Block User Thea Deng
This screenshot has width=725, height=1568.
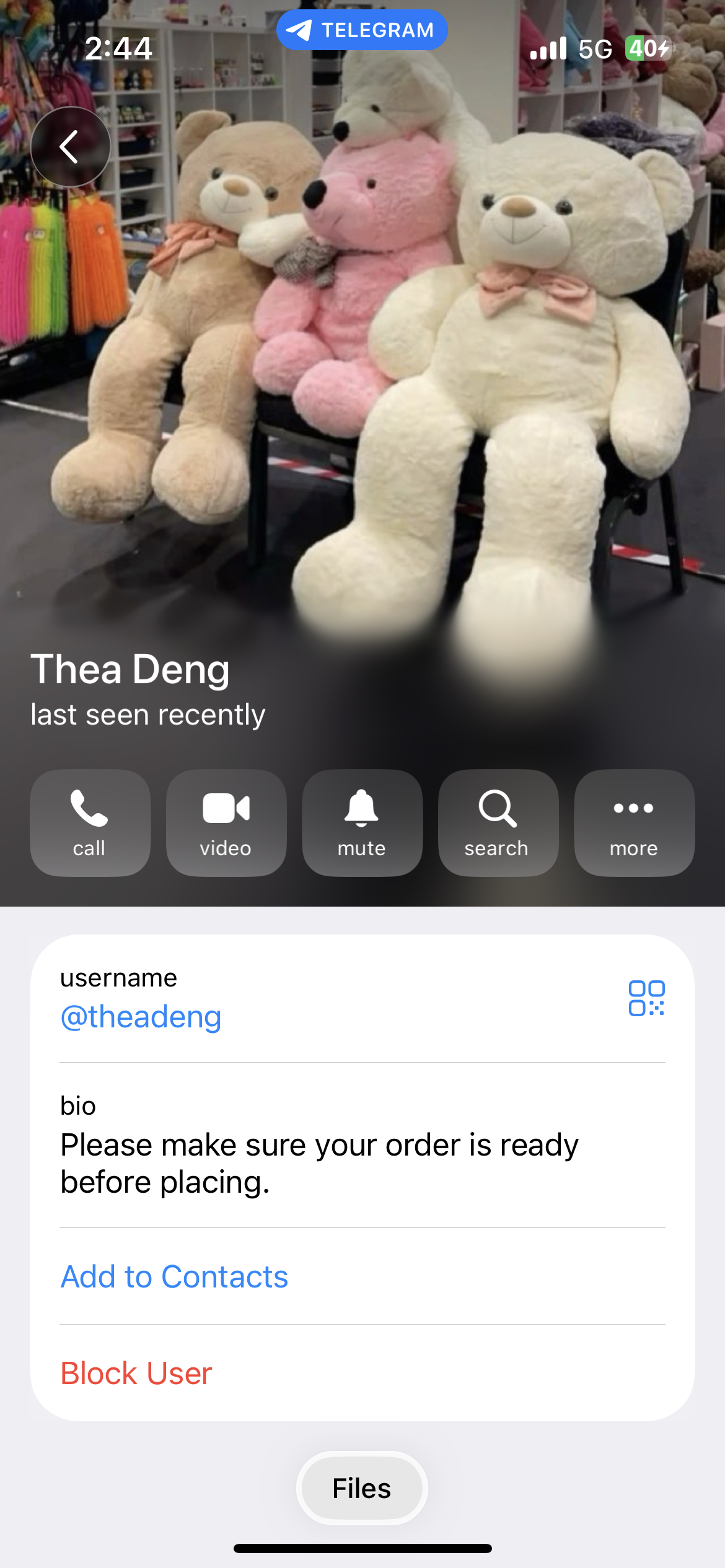[136, 1373]
